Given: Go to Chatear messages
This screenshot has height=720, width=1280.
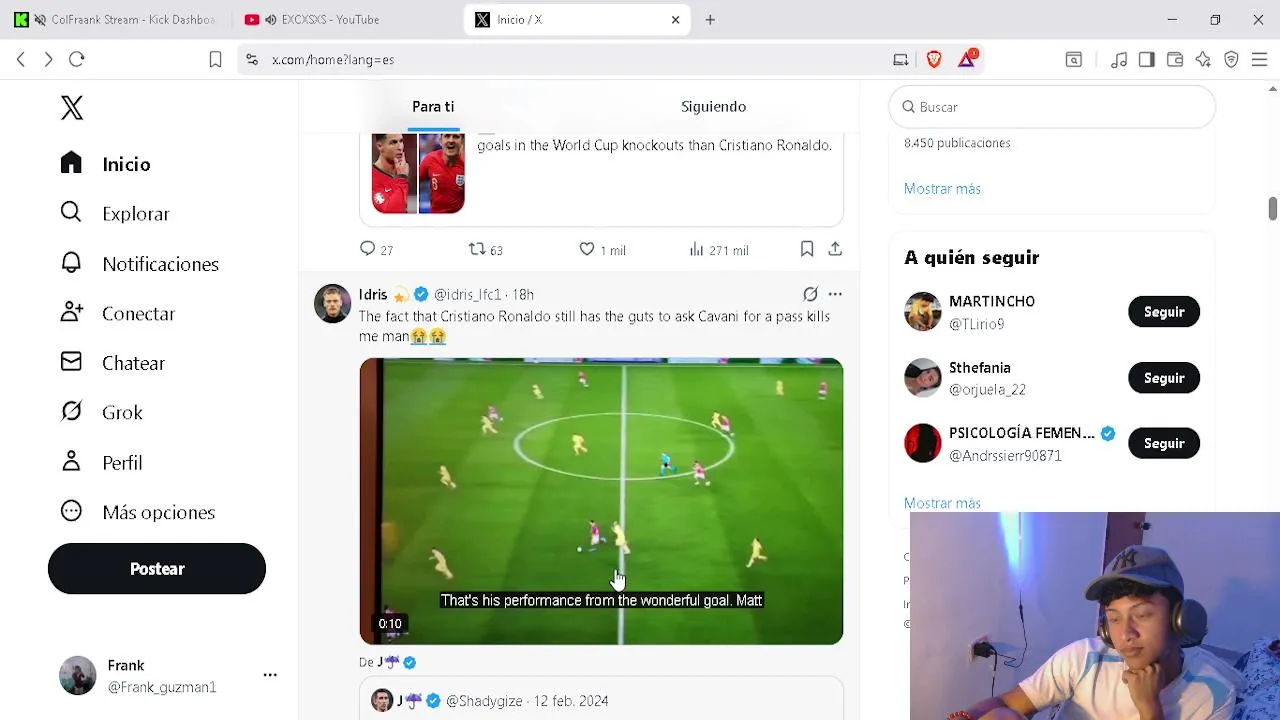Looking at the screenshot, I should pyautogui.click(x=132, y=363).
